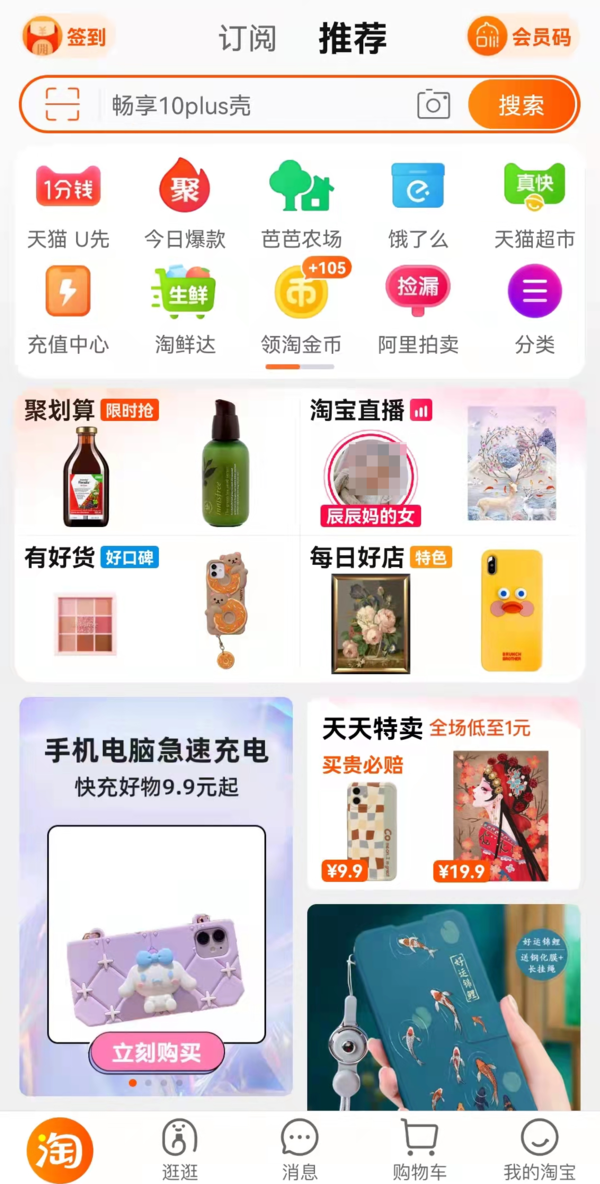Go to the 我的淘宝 tab
This screenshot has width=600, height=1184.
(539, 1149)
